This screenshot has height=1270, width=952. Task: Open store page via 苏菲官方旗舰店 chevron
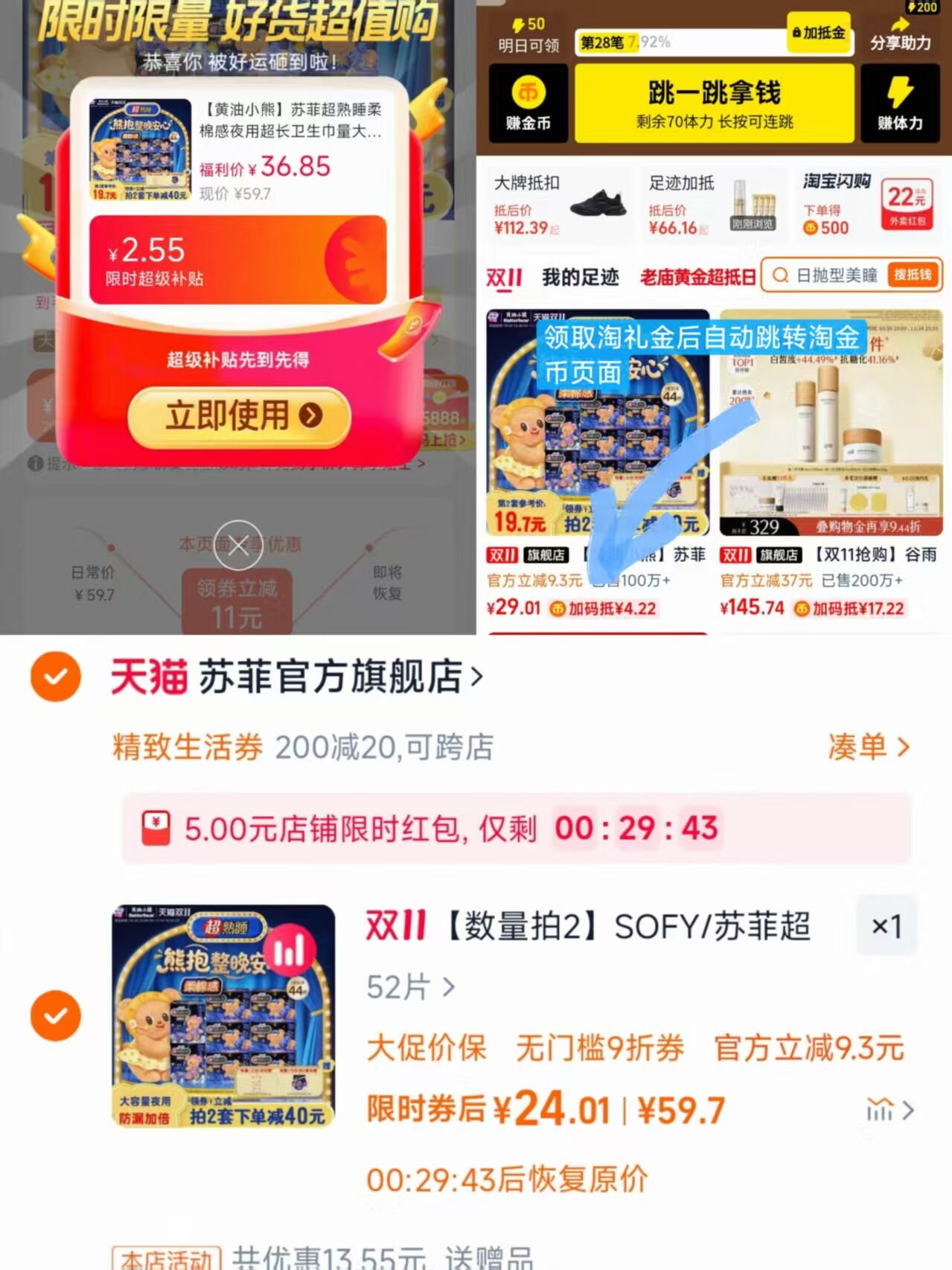pos(477,678)
